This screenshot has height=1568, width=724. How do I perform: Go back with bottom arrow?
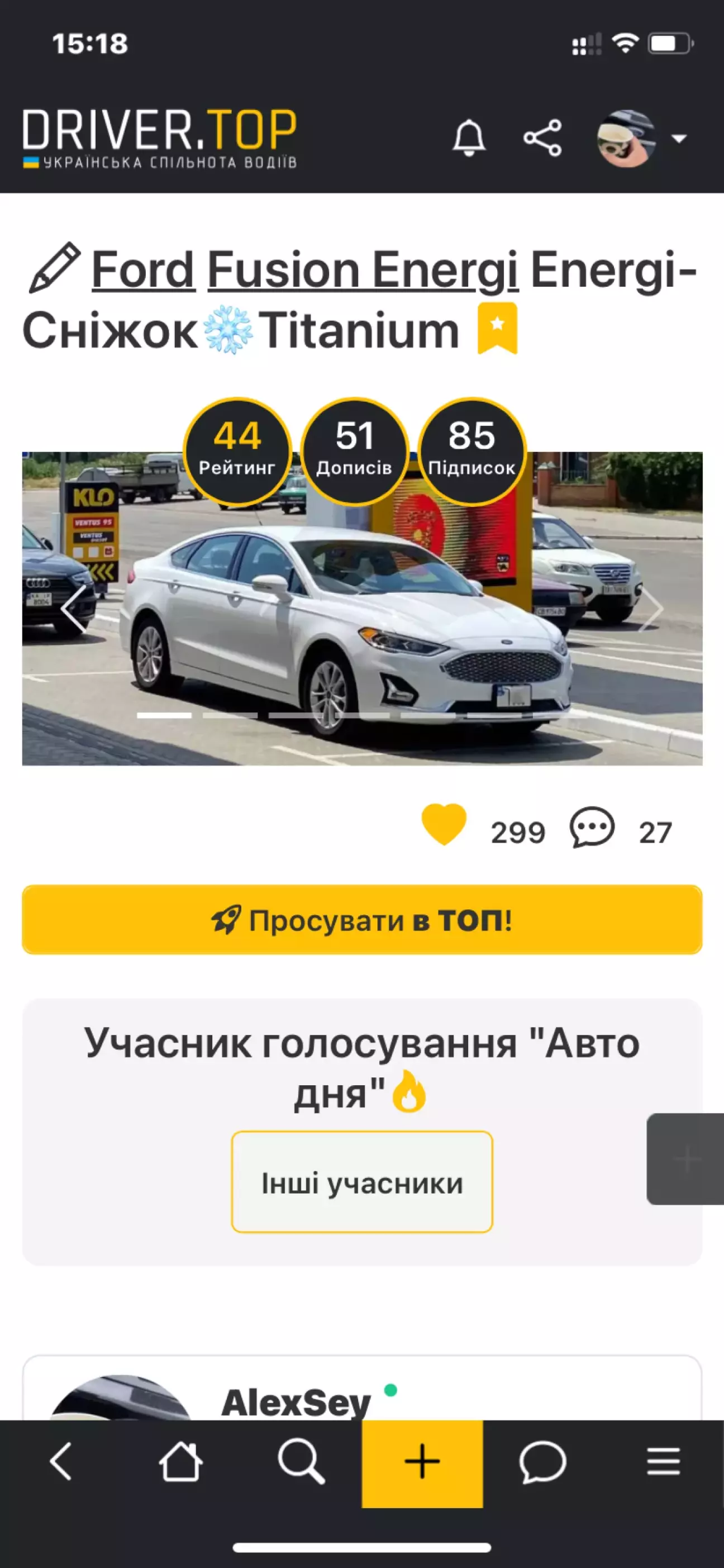click(60, 1461)
